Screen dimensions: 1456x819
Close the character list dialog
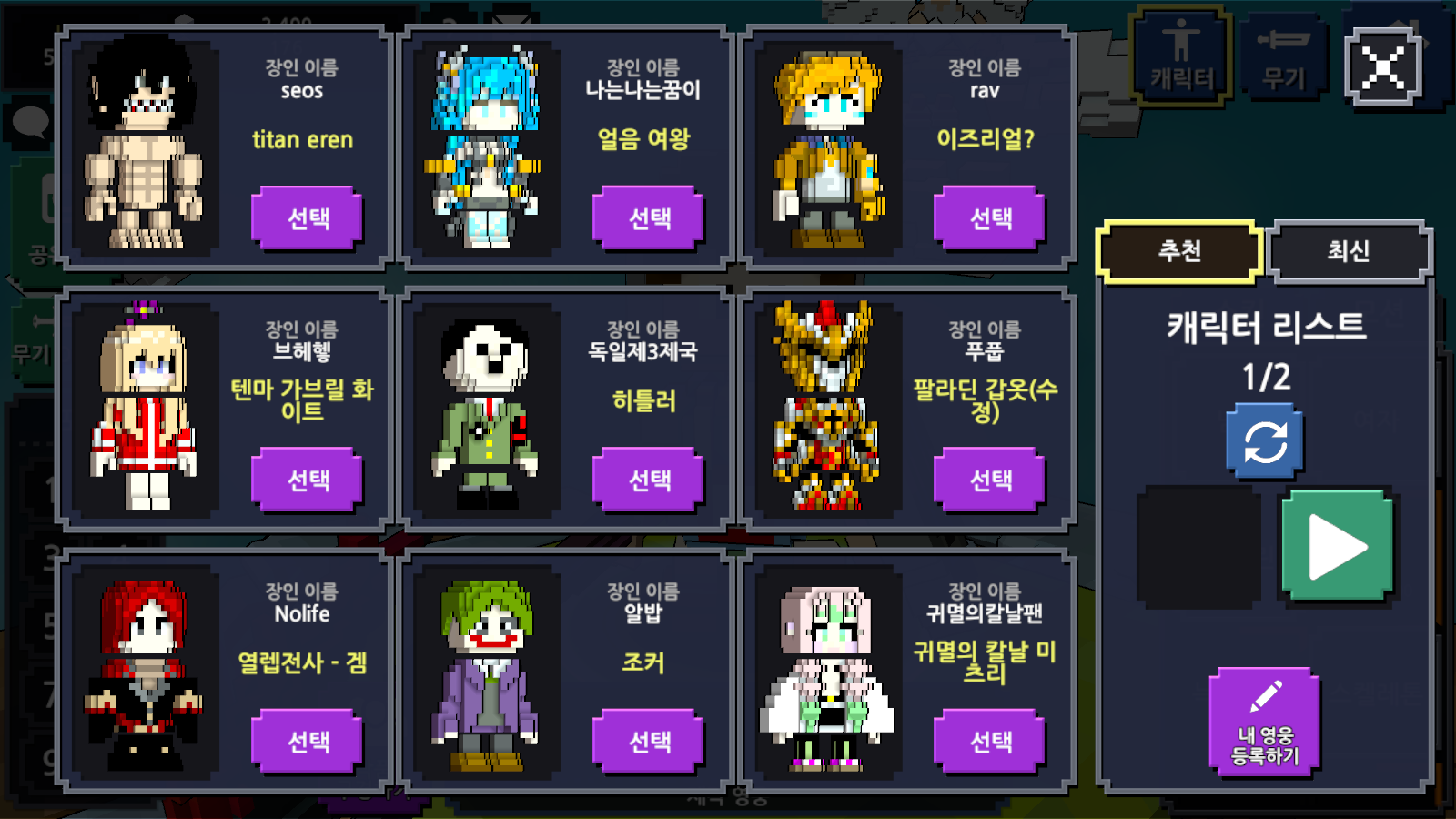1383,66
